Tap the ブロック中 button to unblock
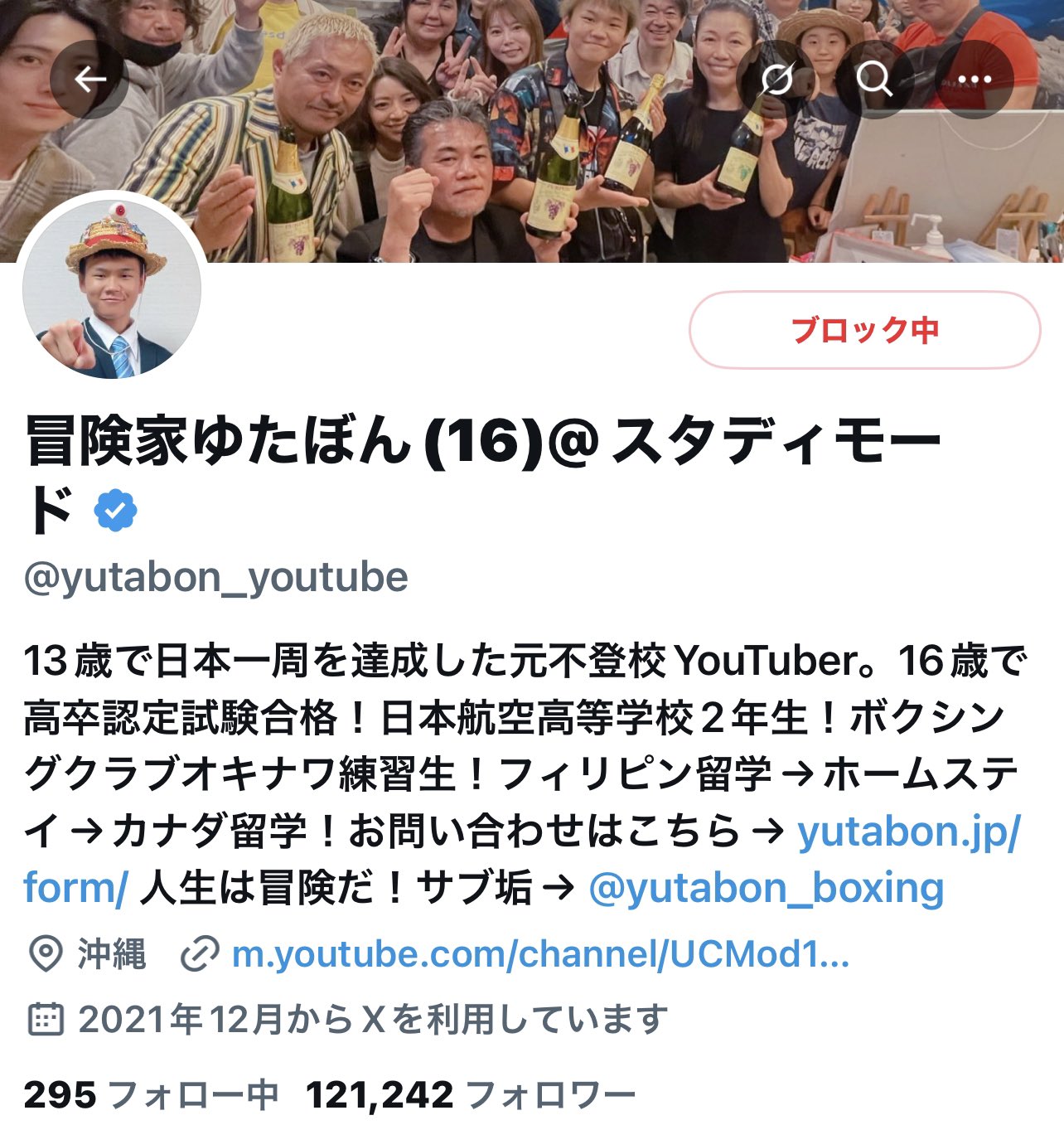Viewport: 1064px width, 1125px height. pyautogui.click(x=864, y=330)
